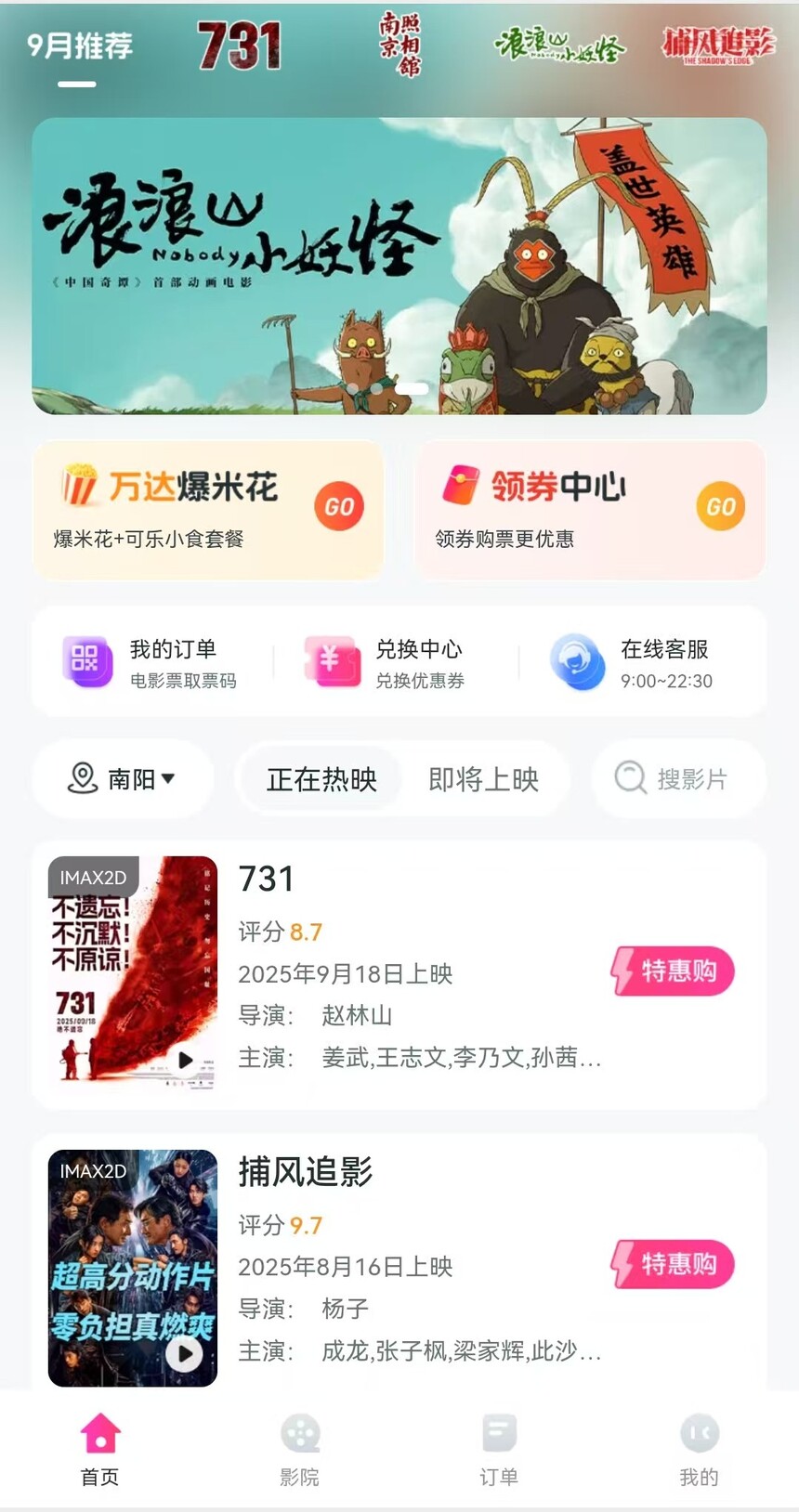This screenshot has width=799, height=1512.
Task: Switch to the 影院 cinemas tab
Action: pyautogui.click(x=300, y=1449)
